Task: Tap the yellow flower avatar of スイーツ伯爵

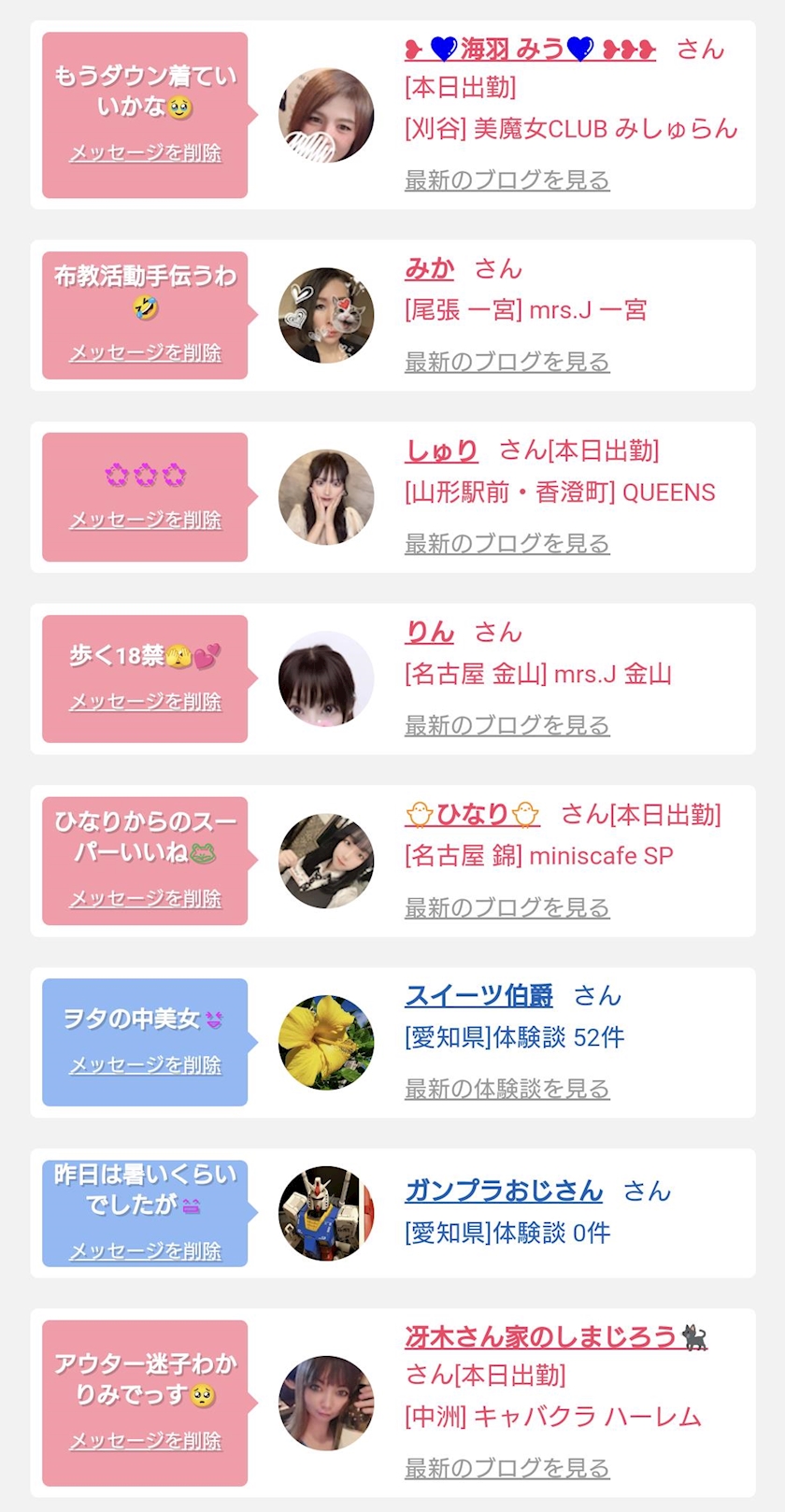Action: point(326,1042)
